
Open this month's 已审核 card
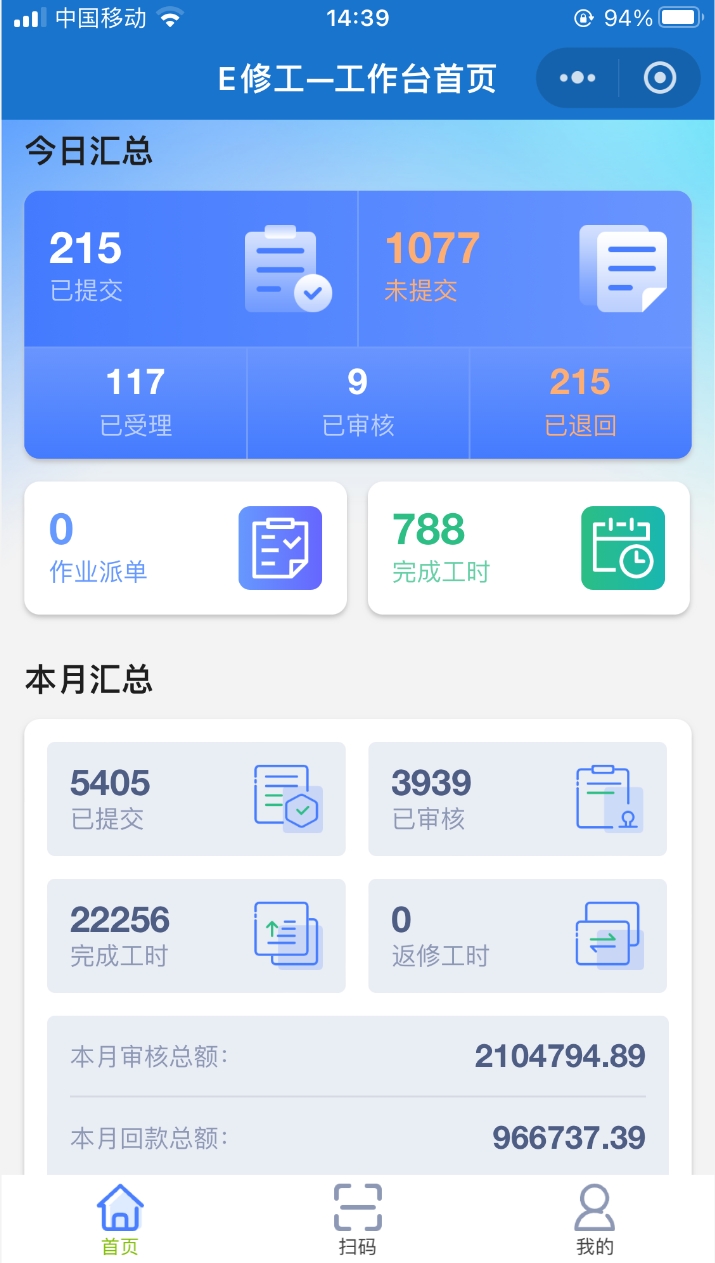point(517,799)
